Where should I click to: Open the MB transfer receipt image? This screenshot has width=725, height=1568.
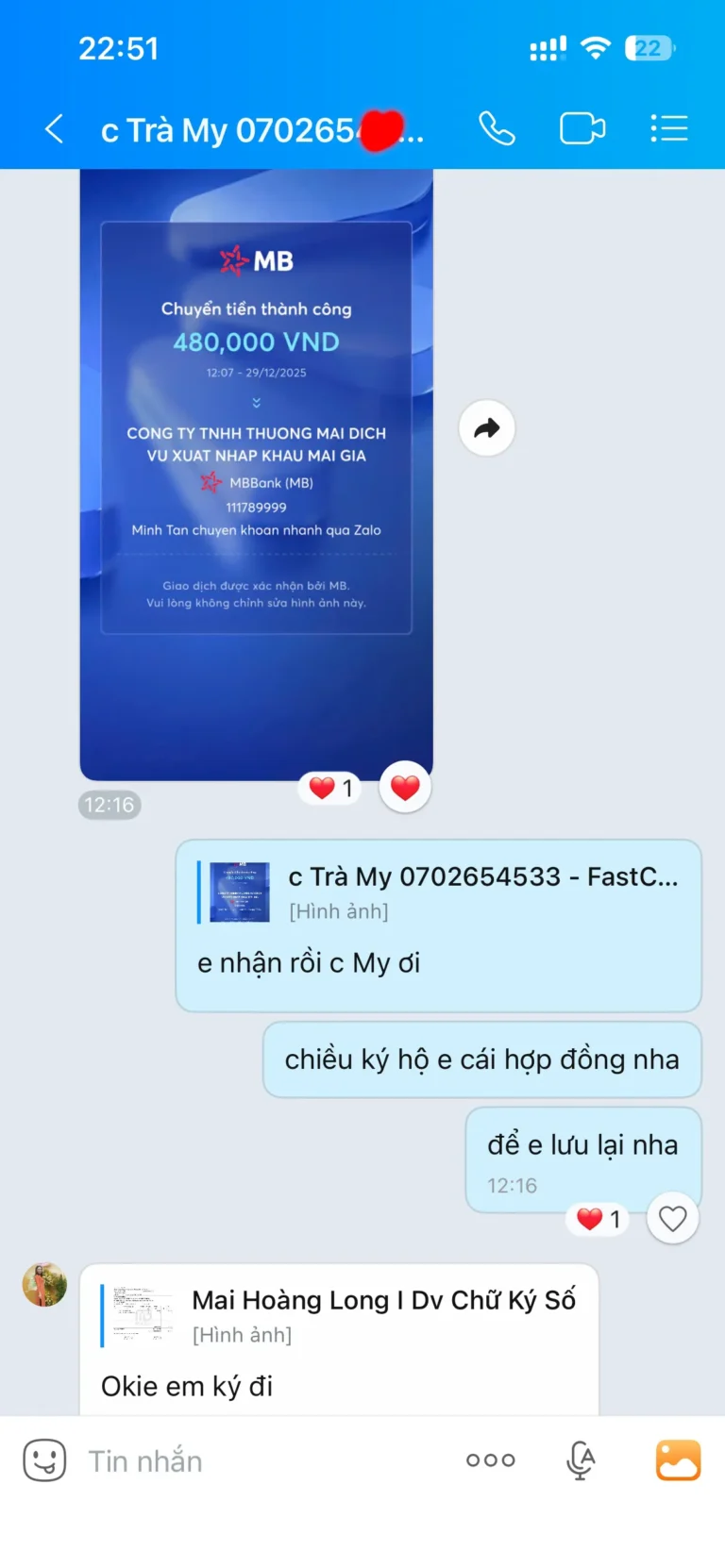pyautogui.click(x=256, y=472)
